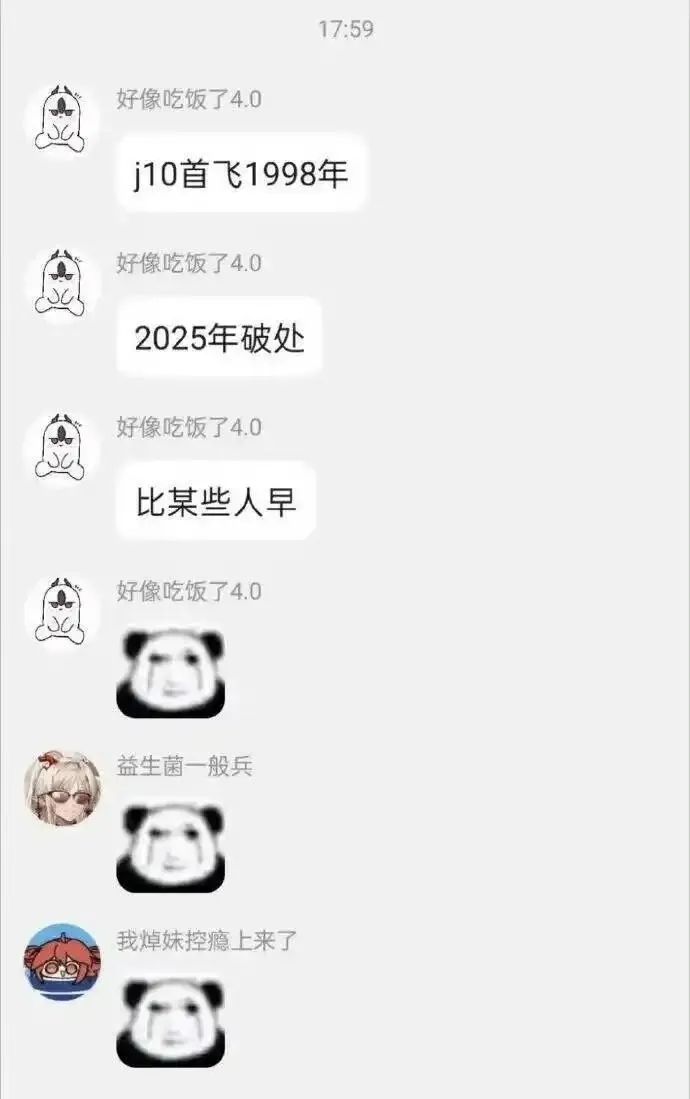
Task: Tap avatar next to the 2025年破处 message
Action: (62, 286)
